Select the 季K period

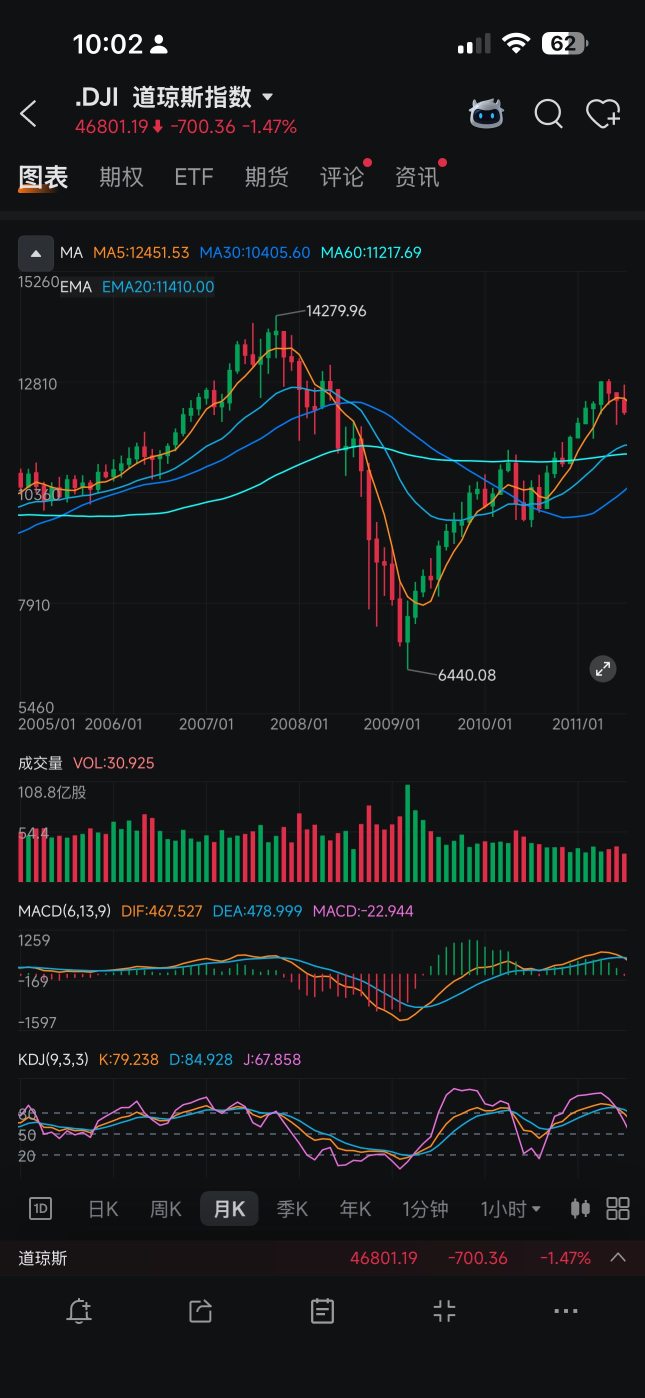tap(292, 1209)
